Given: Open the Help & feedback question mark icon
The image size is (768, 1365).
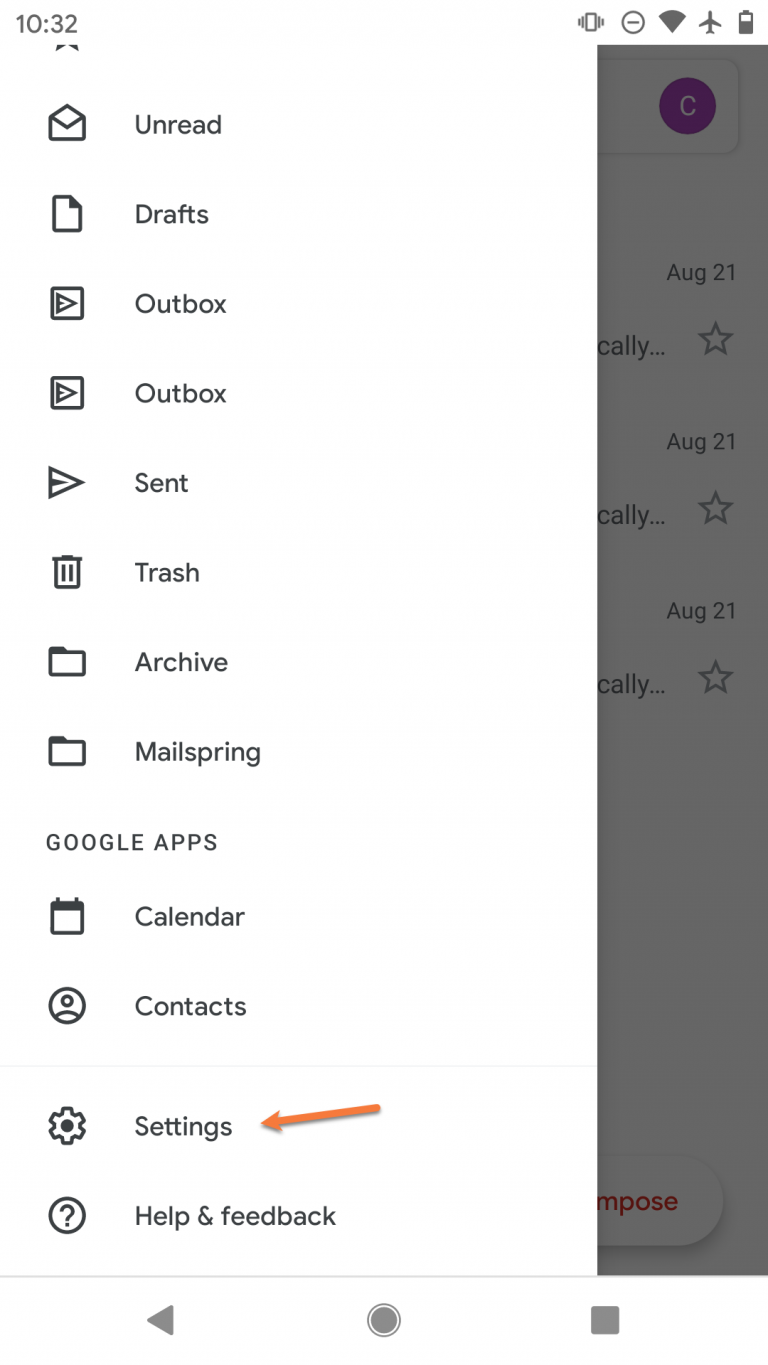Looking at the screenshot, I should click(66, 1216).
